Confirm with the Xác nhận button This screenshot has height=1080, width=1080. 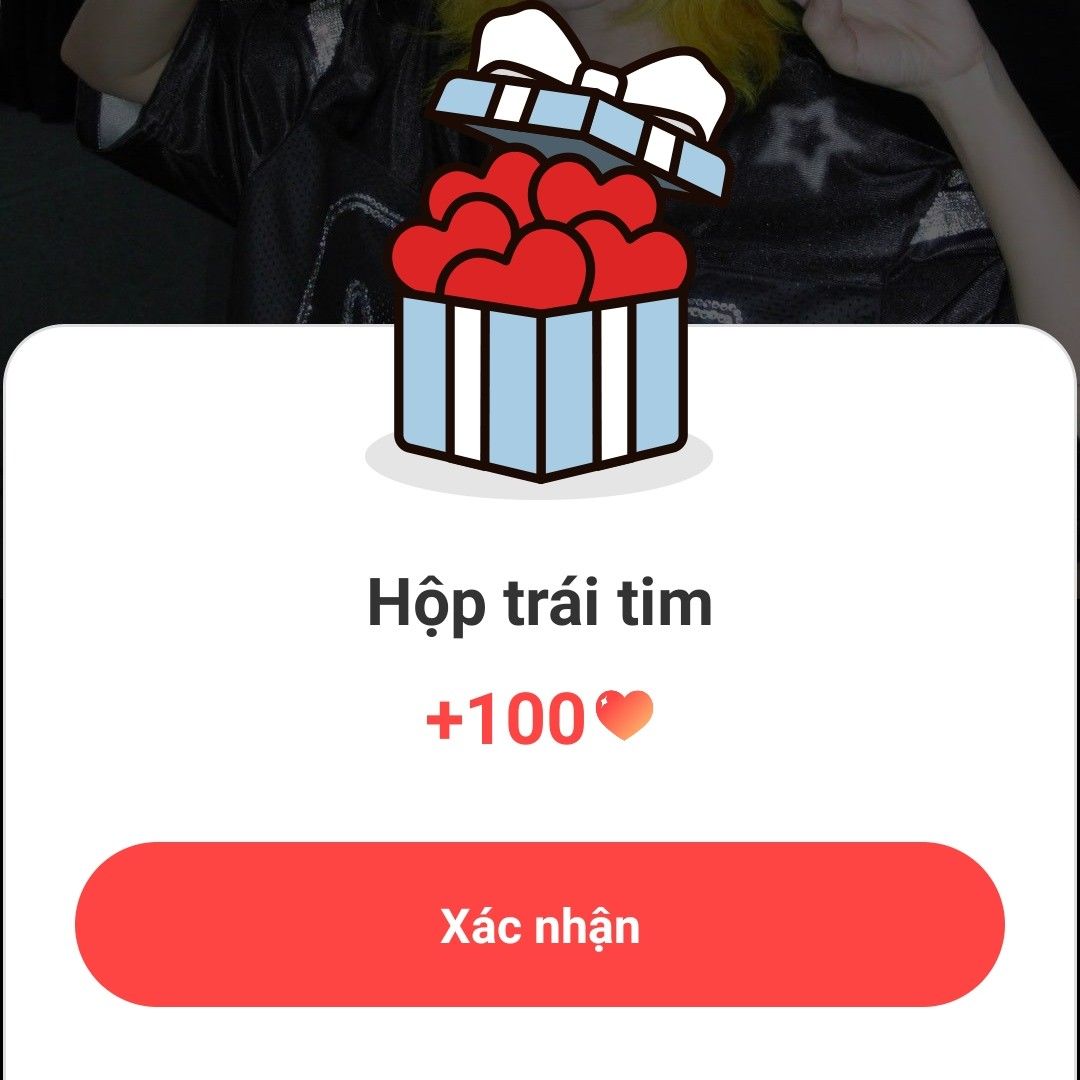click(540, 925)
